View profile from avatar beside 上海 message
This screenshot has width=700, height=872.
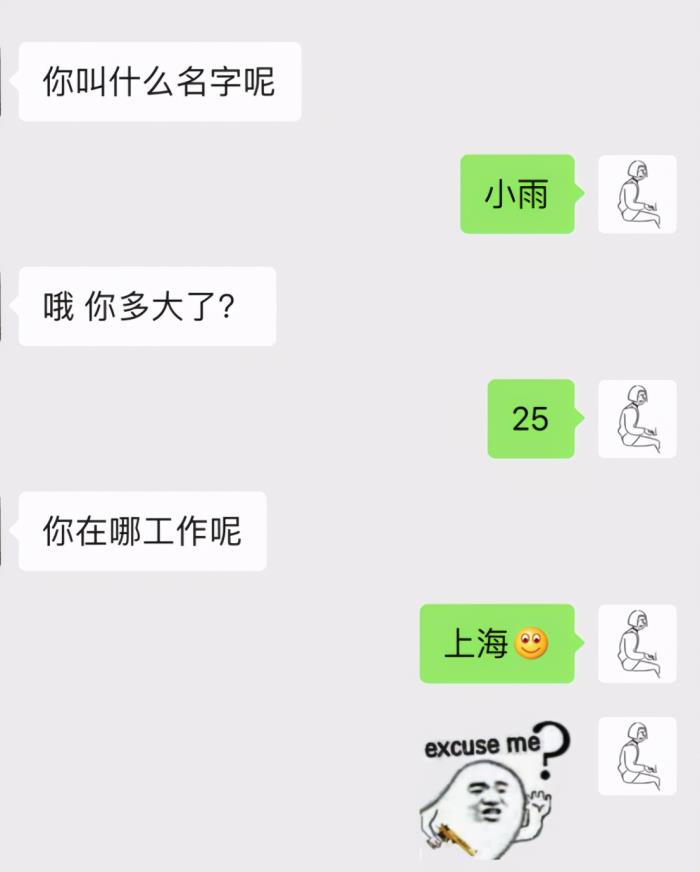[637, 643]
